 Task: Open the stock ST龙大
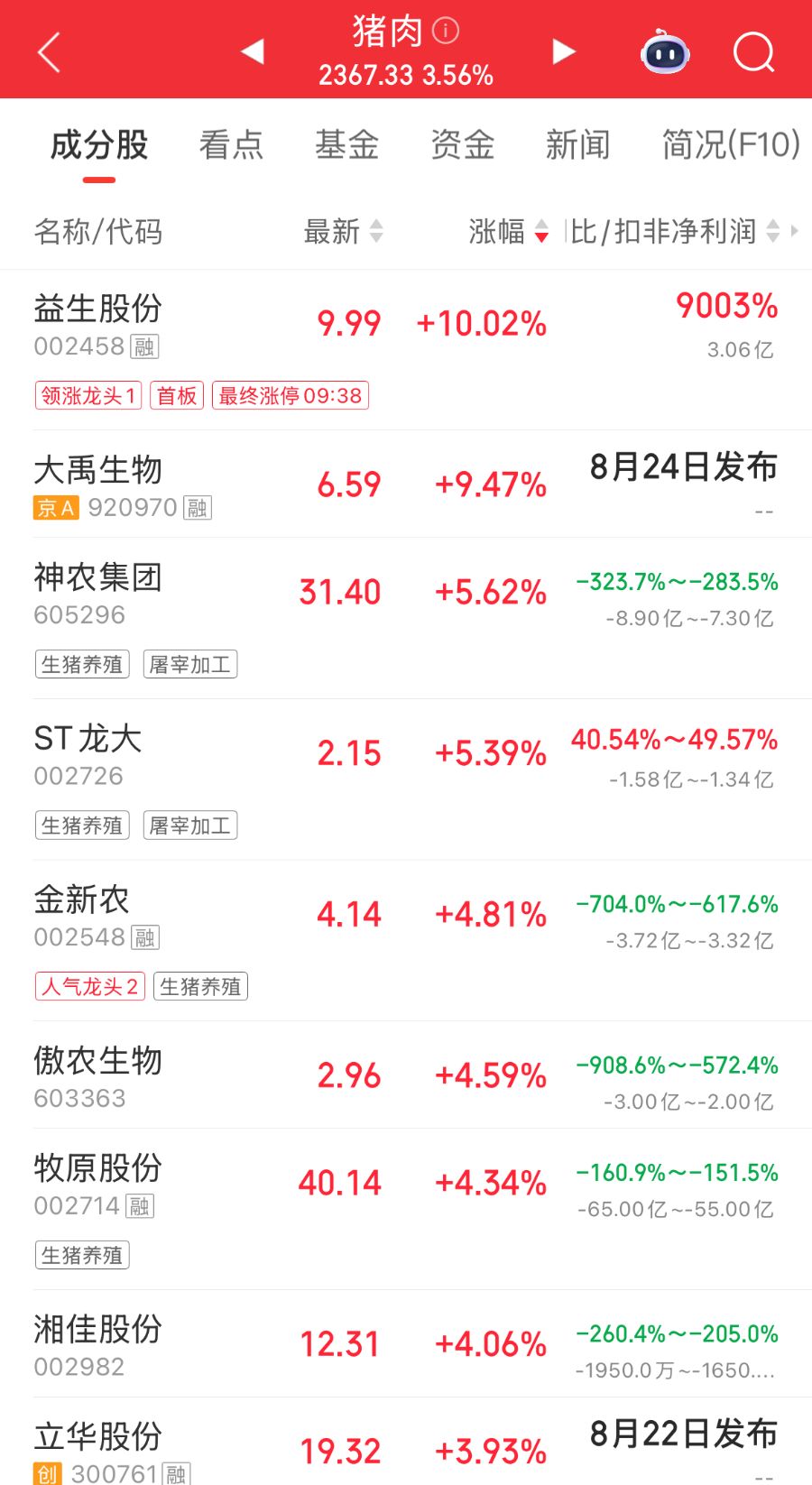(x=406, y=780)
